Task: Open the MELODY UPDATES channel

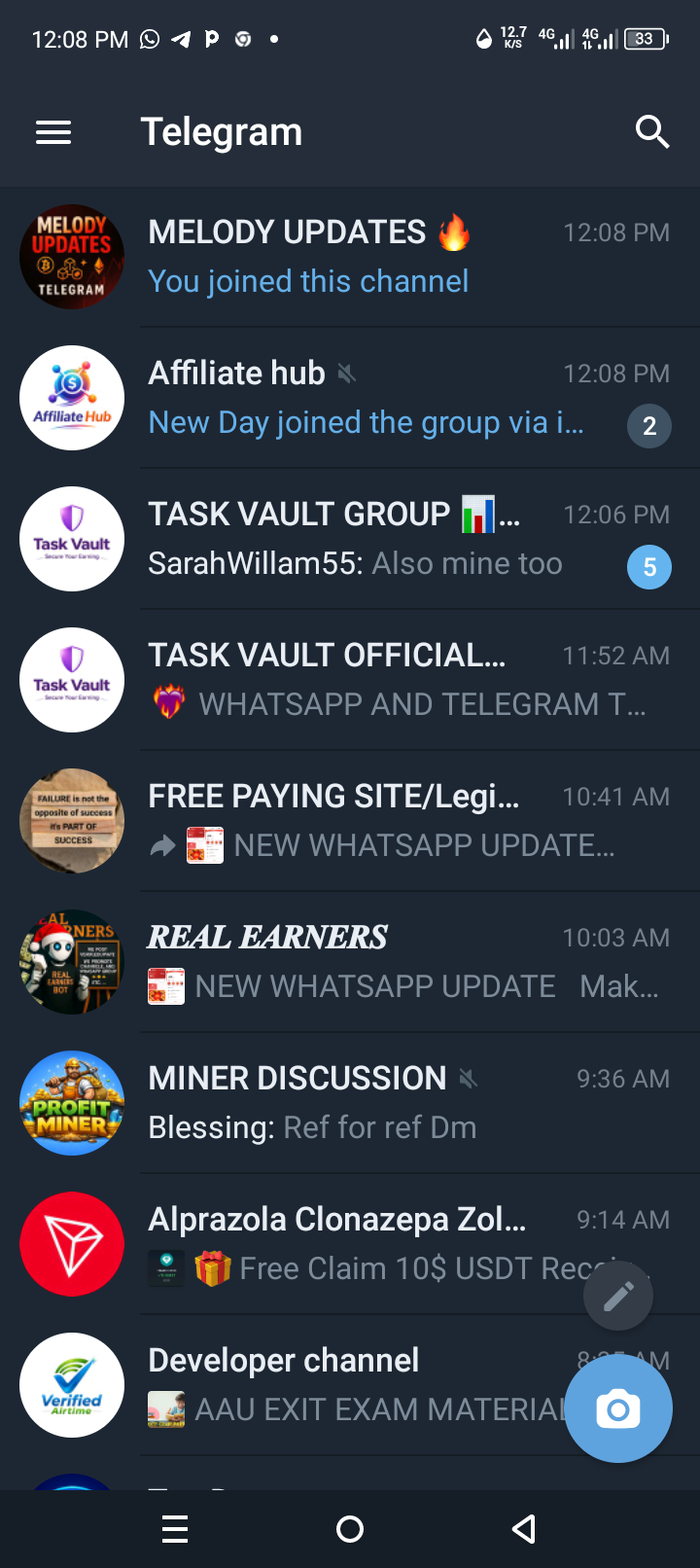Action: 350,257
